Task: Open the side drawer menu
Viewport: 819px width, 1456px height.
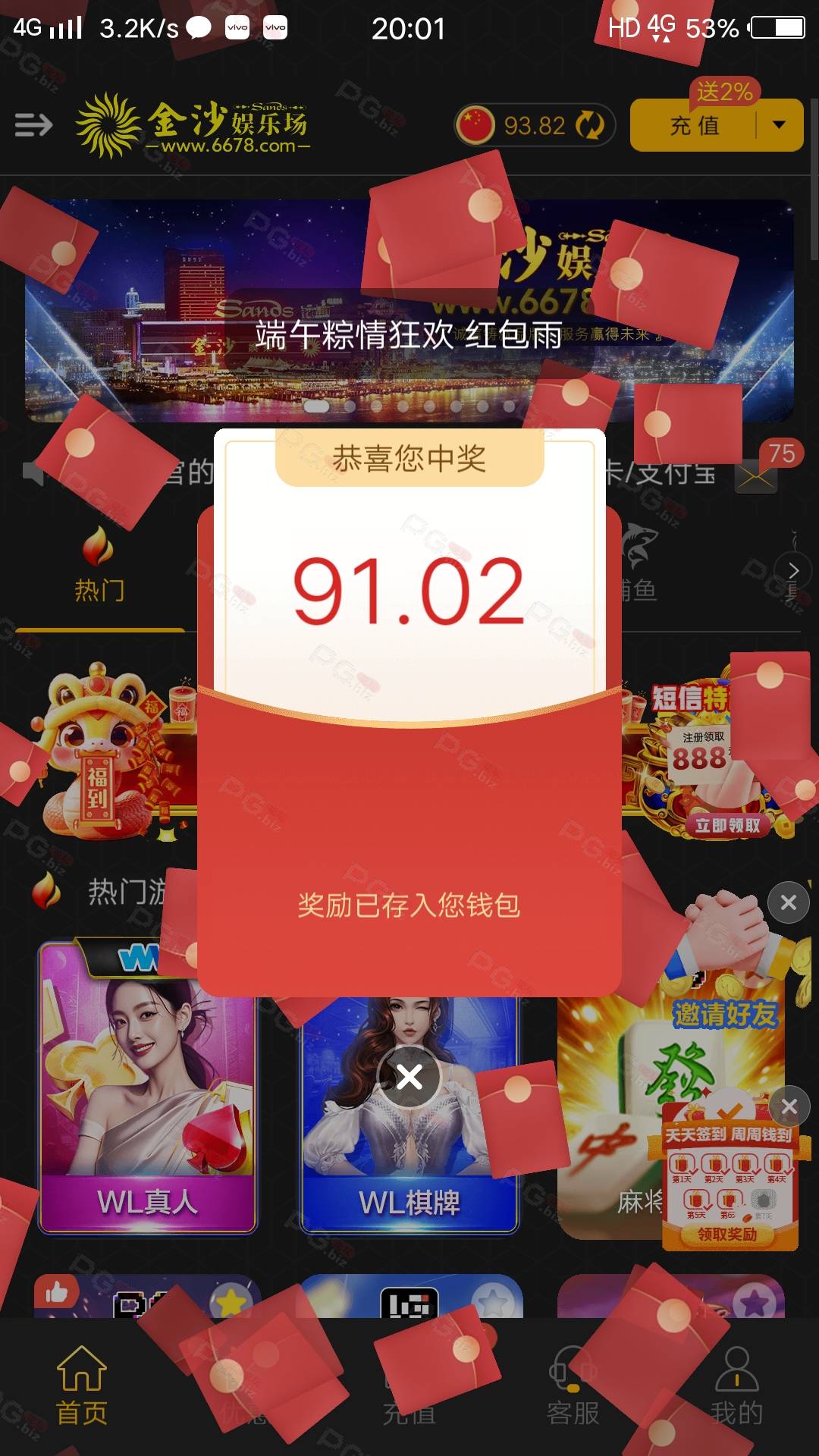Action: coord(33,124)
